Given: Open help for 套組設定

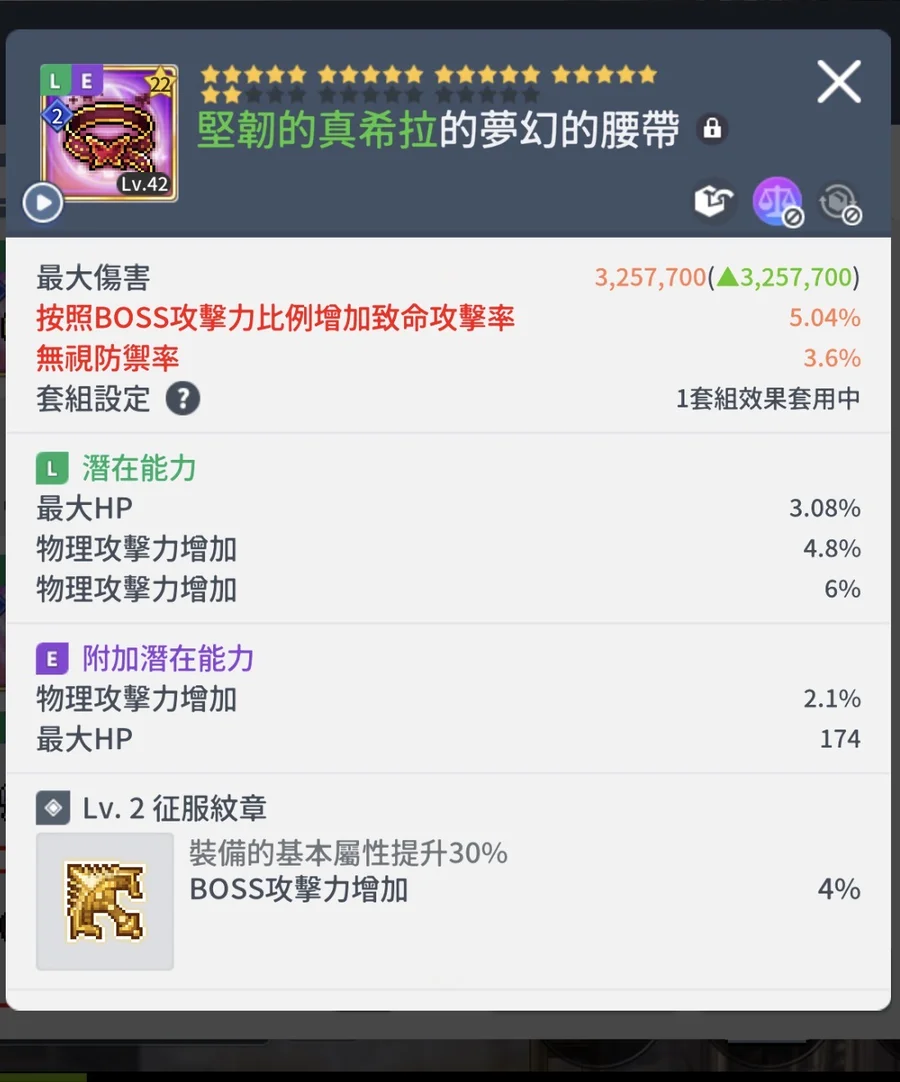Looking at the screenshot, I should [183, 398].
